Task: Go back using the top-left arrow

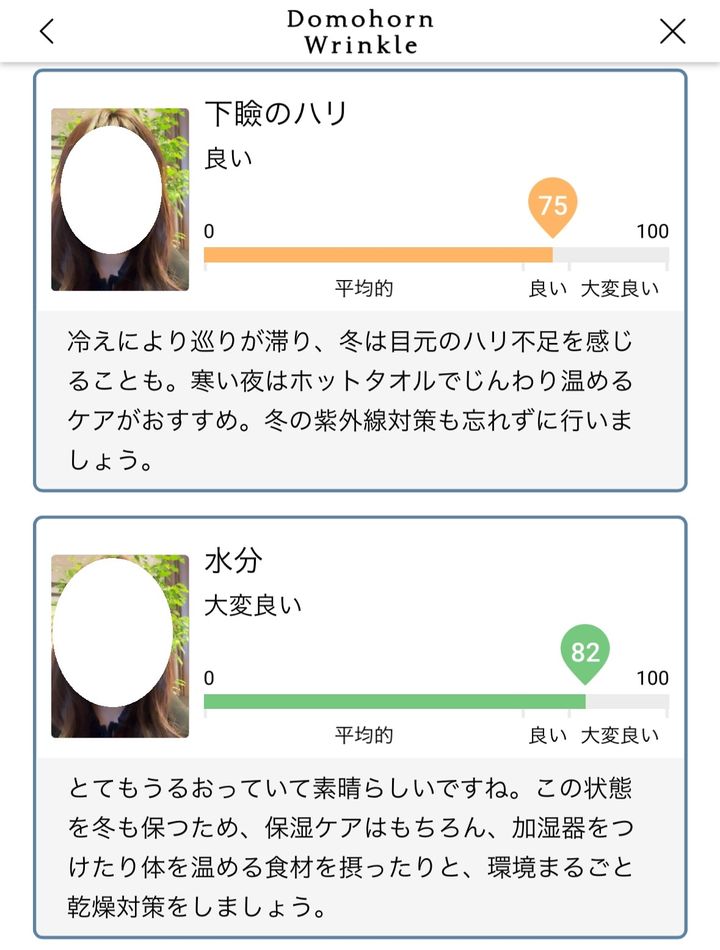Action: 46,31
